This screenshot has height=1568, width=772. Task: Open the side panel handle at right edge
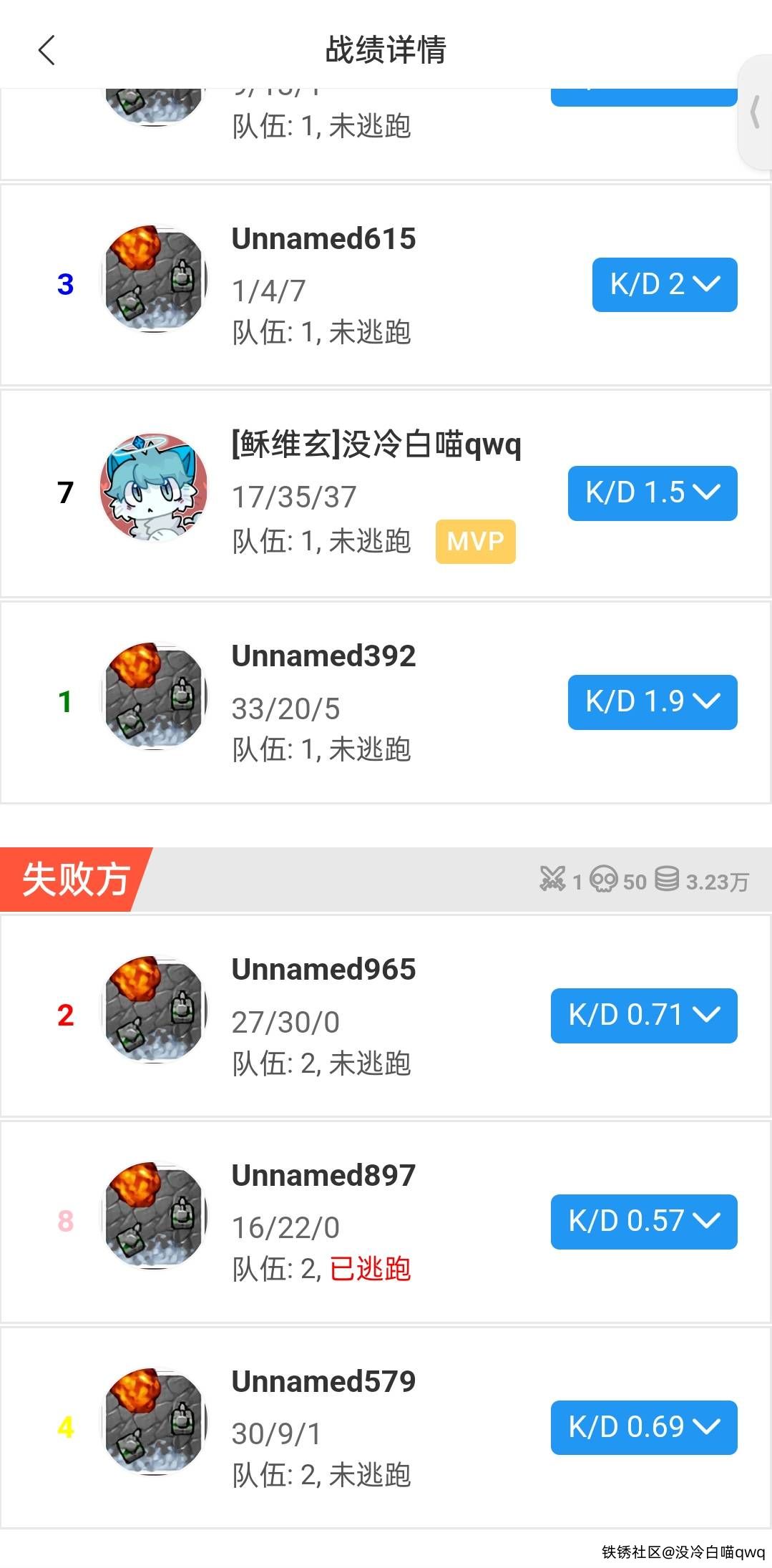click(755, 113)
